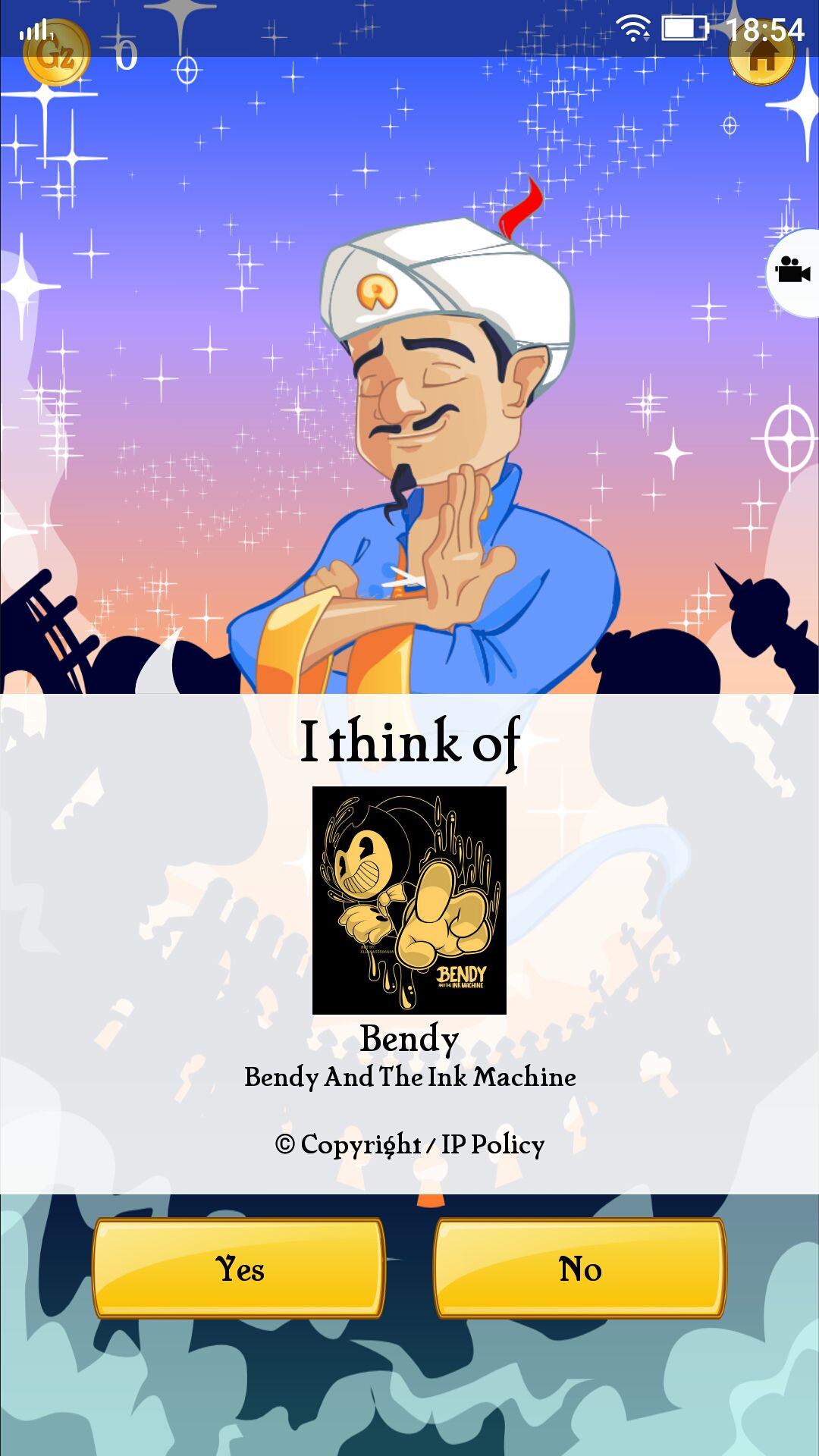
Task: Reject the guess by tapping No
Action: point(580,1268)
